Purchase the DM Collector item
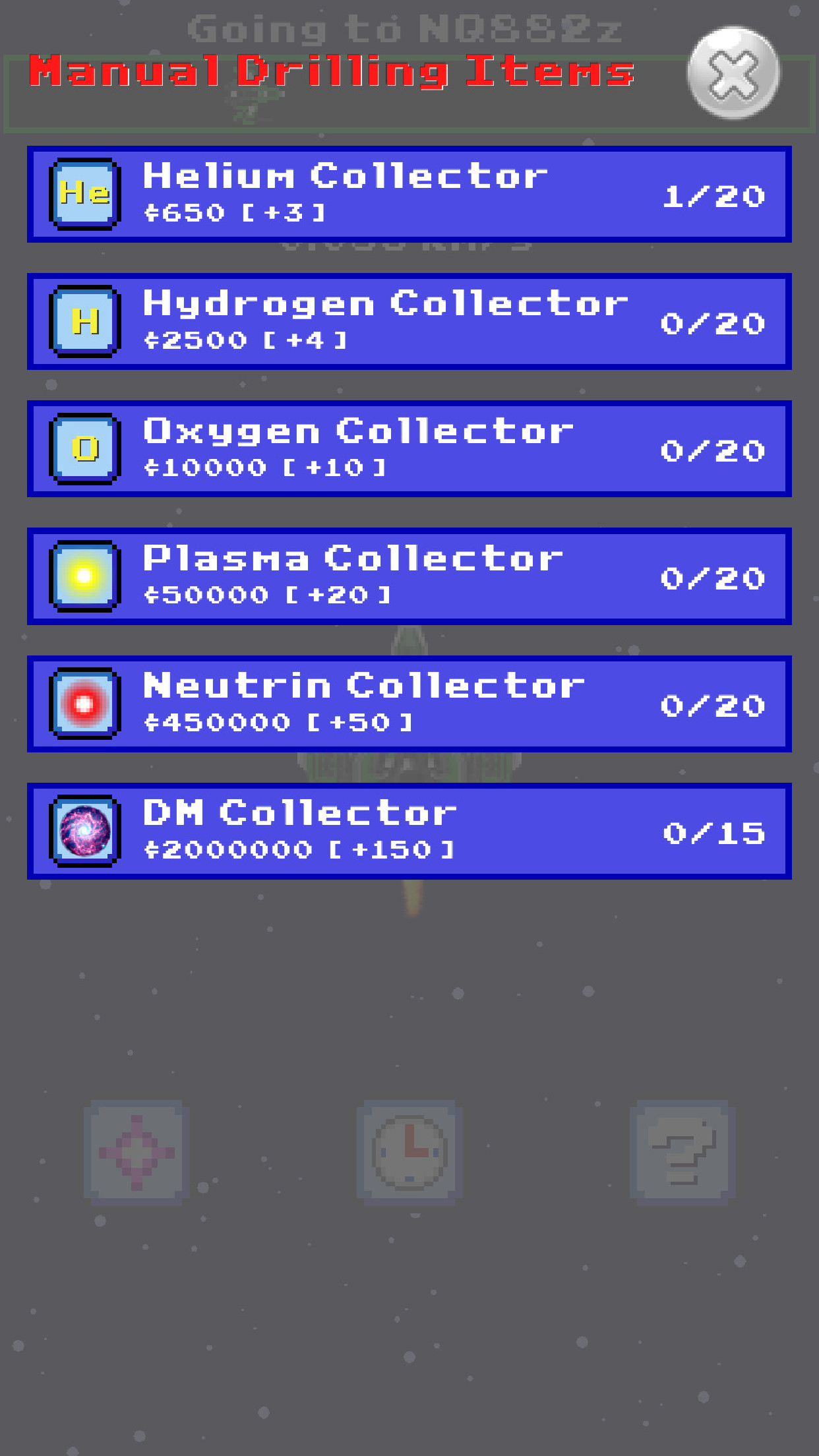The height and width of the screenshot is (1456, 819). point(409,831)
